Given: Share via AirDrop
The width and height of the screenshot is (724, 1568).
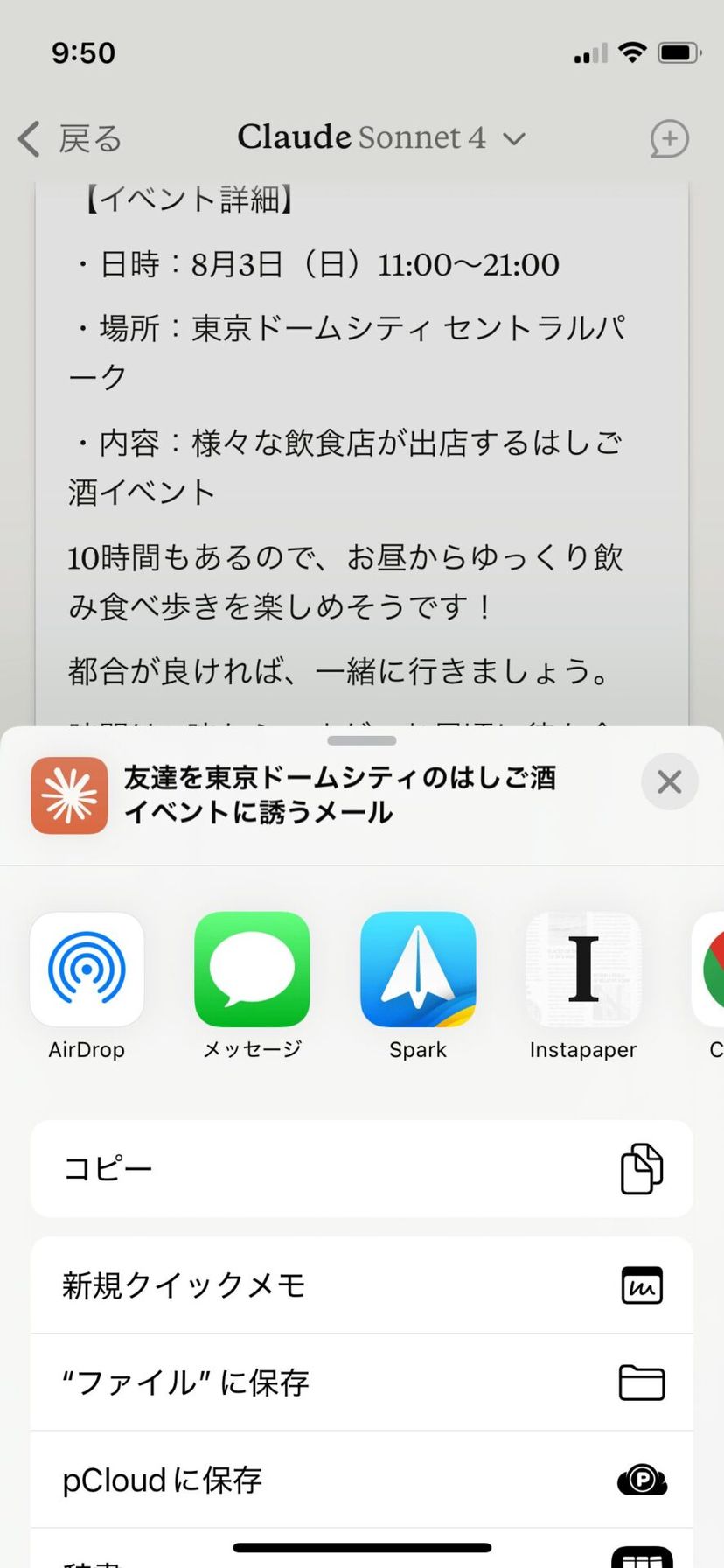Looking at the screenshot, I should [x=87, y=969].
